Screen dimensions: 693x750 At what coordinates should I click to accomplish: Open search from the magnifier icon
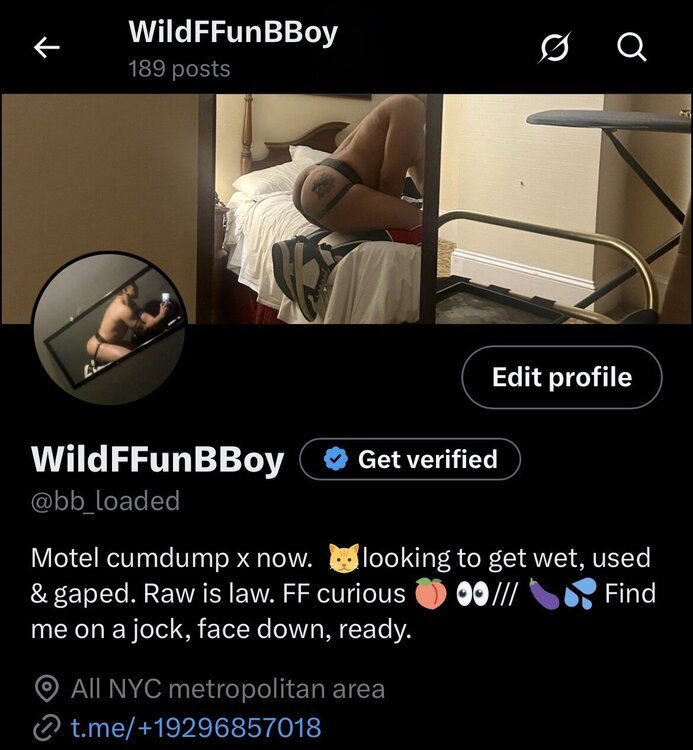click(x=631, y=48)
